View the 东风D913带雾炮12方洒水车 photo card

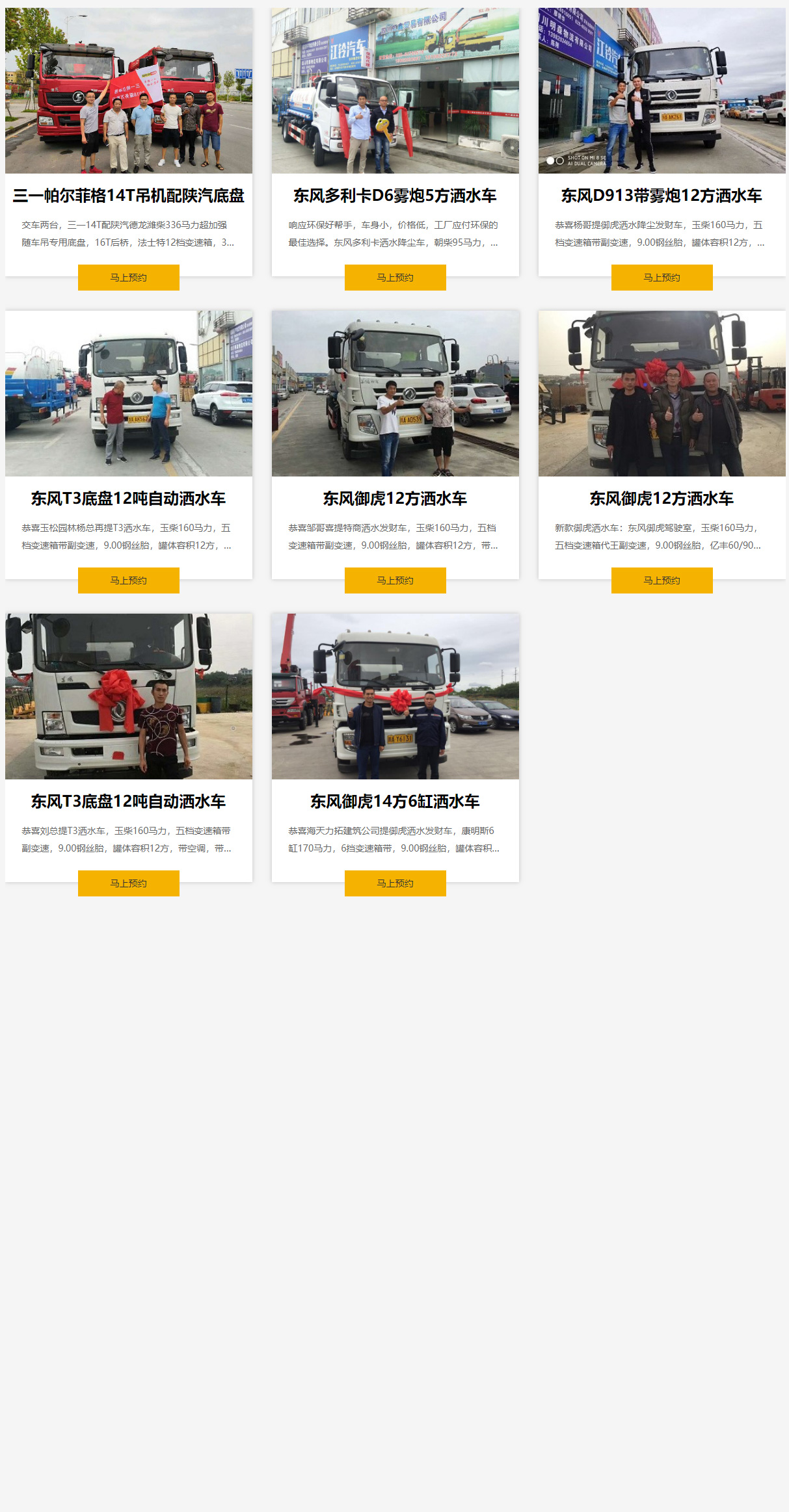(662, 91)
